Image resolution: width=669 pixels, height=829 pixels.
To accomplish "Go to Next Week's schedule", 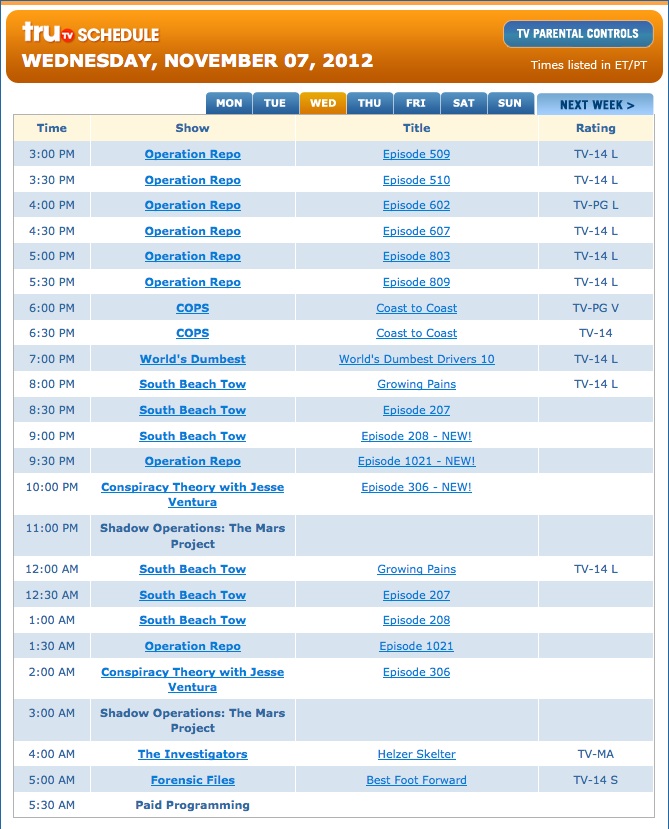I will coord(595,105).
